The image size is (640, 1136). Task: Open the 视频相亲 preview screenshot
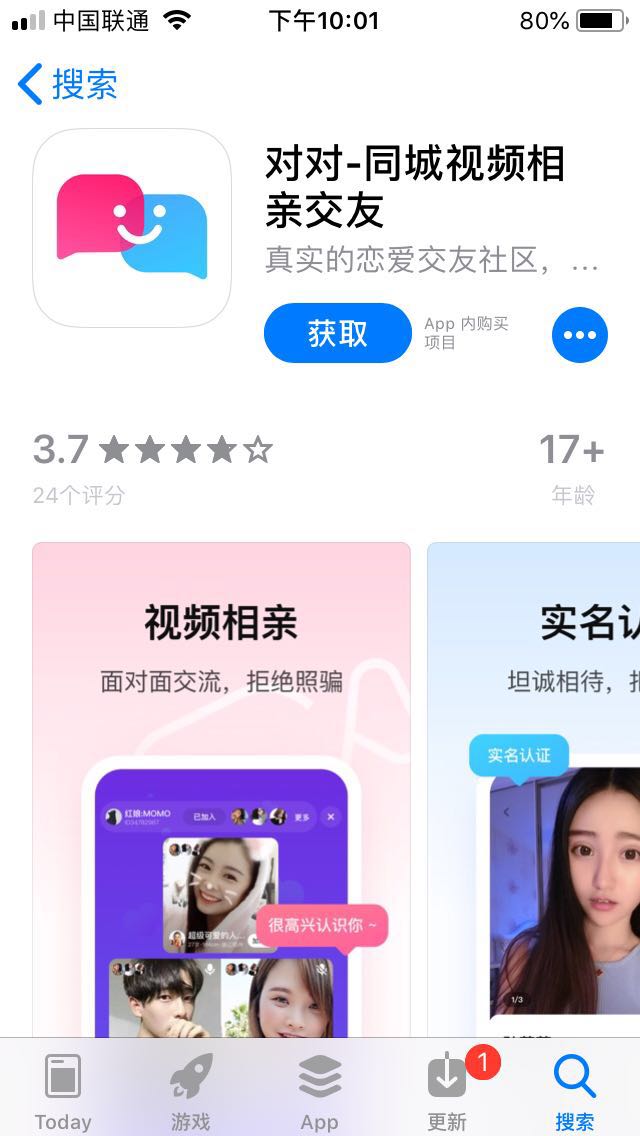221,790
